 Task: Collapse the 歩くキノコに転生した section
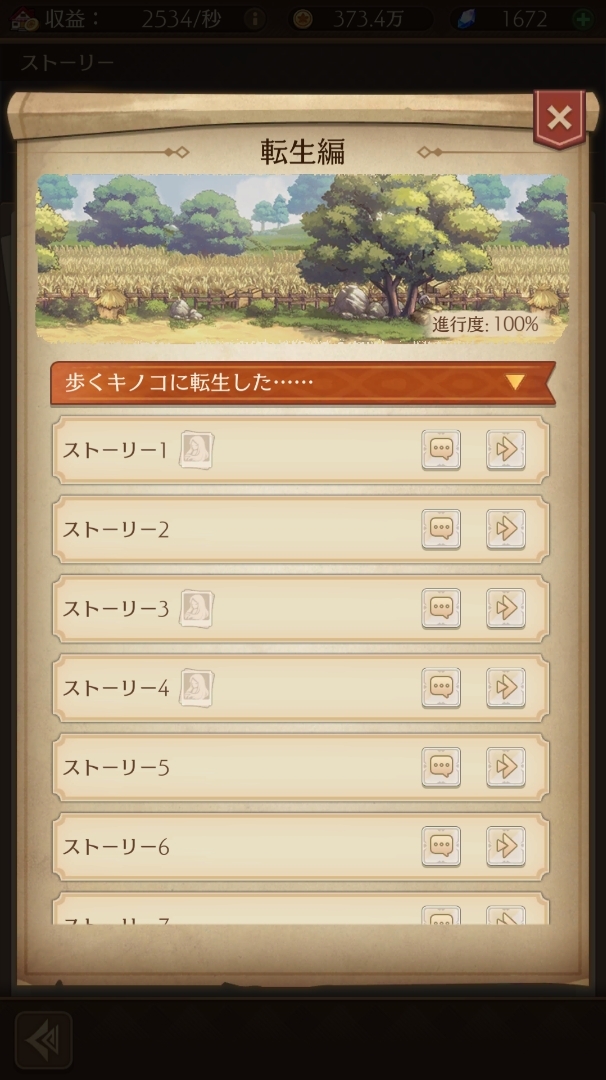514,381
